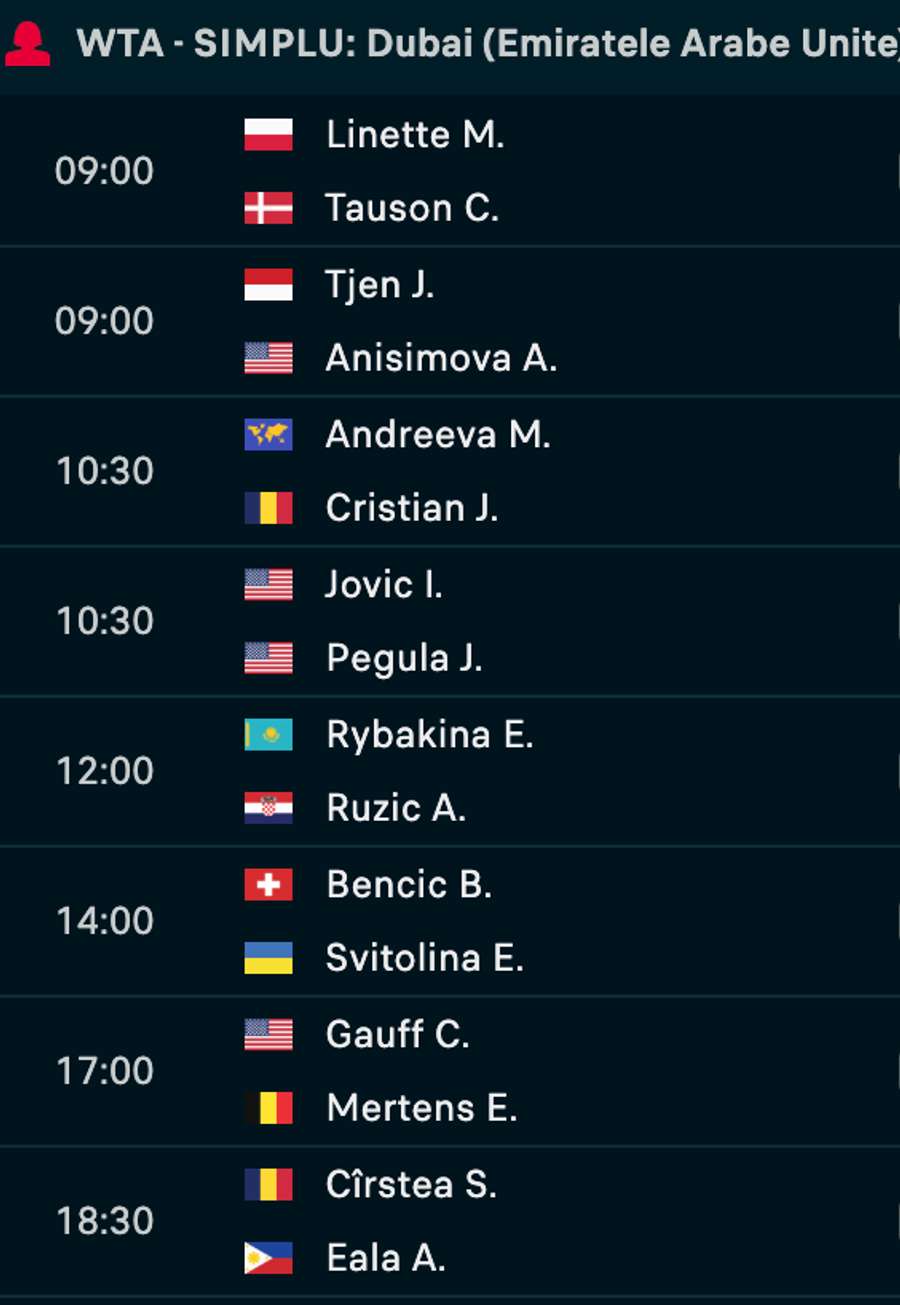Open the Linette vs Tauson match

tap(450, 171)
